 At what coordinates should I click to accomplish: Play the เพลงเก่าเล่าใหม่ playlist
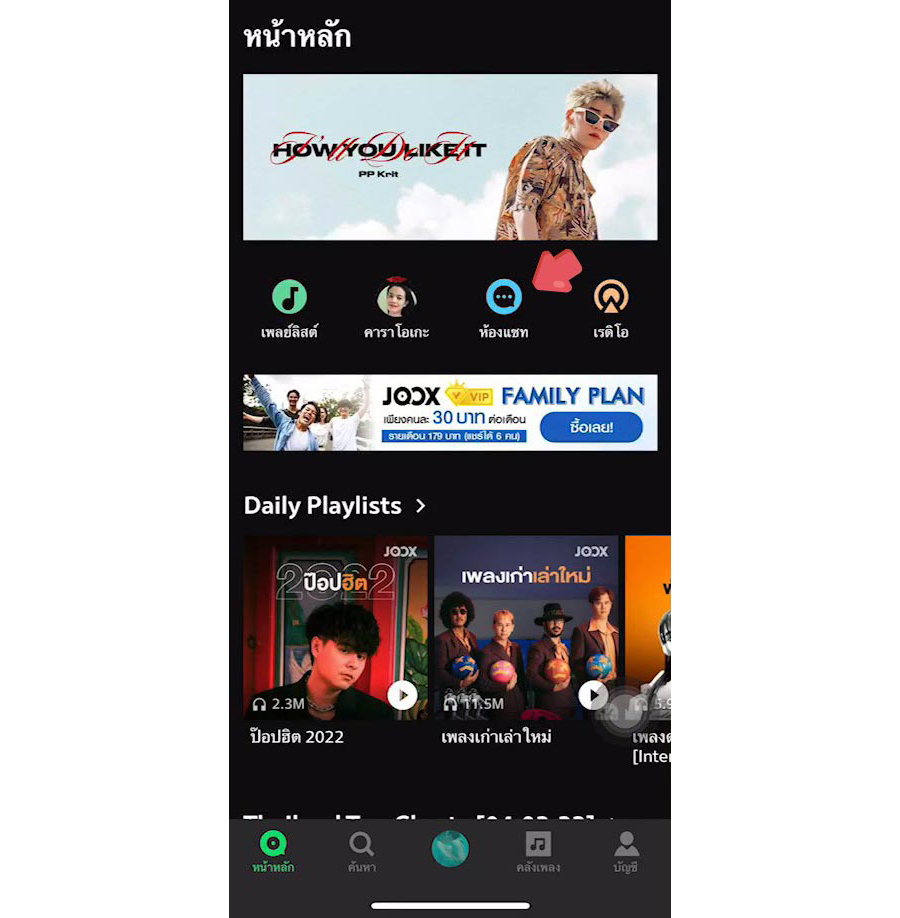pyautogui.click(x=593, y=695)
